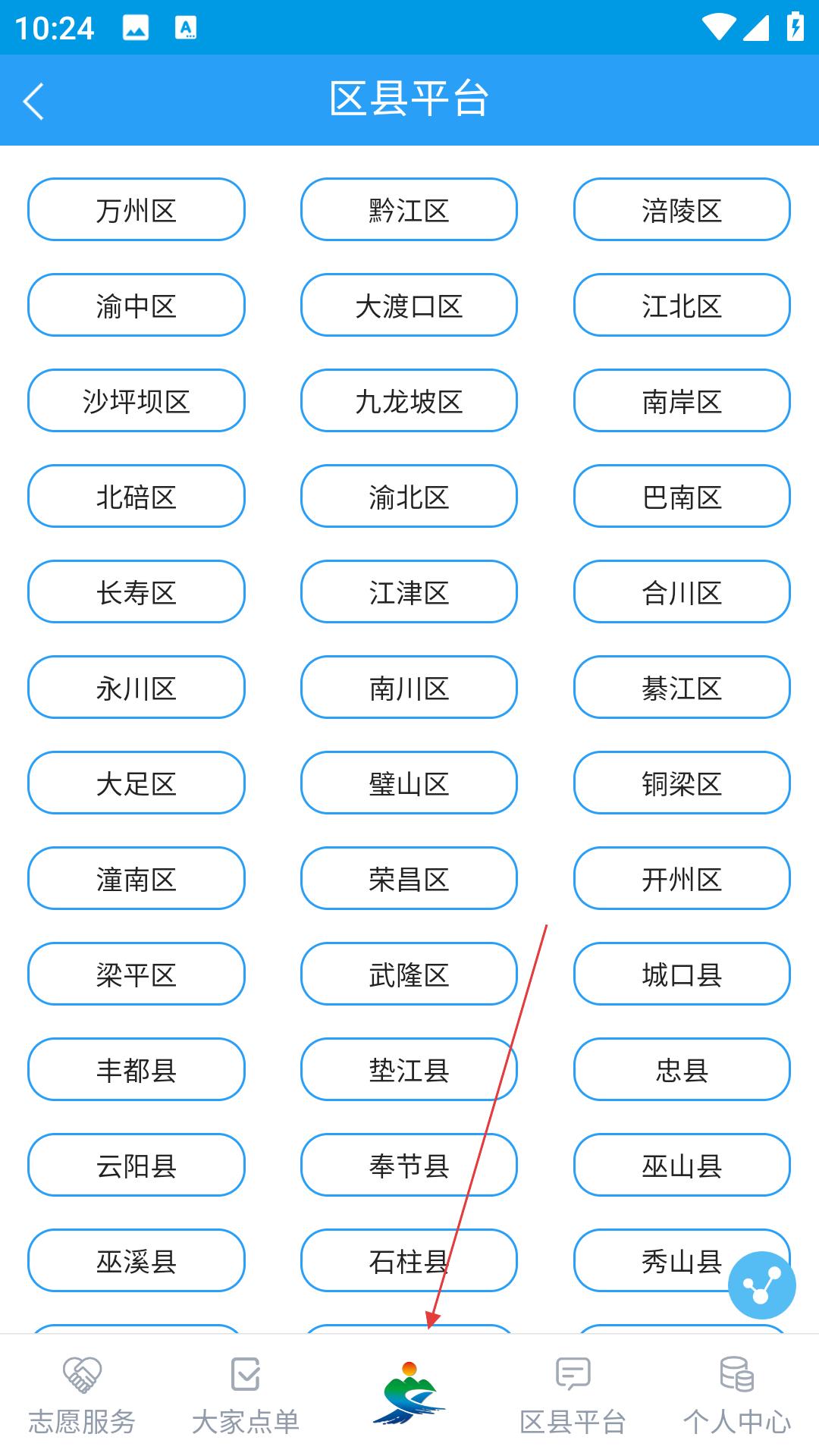Choose 渝北区
Screen dimensions: 819x1456
409,496
